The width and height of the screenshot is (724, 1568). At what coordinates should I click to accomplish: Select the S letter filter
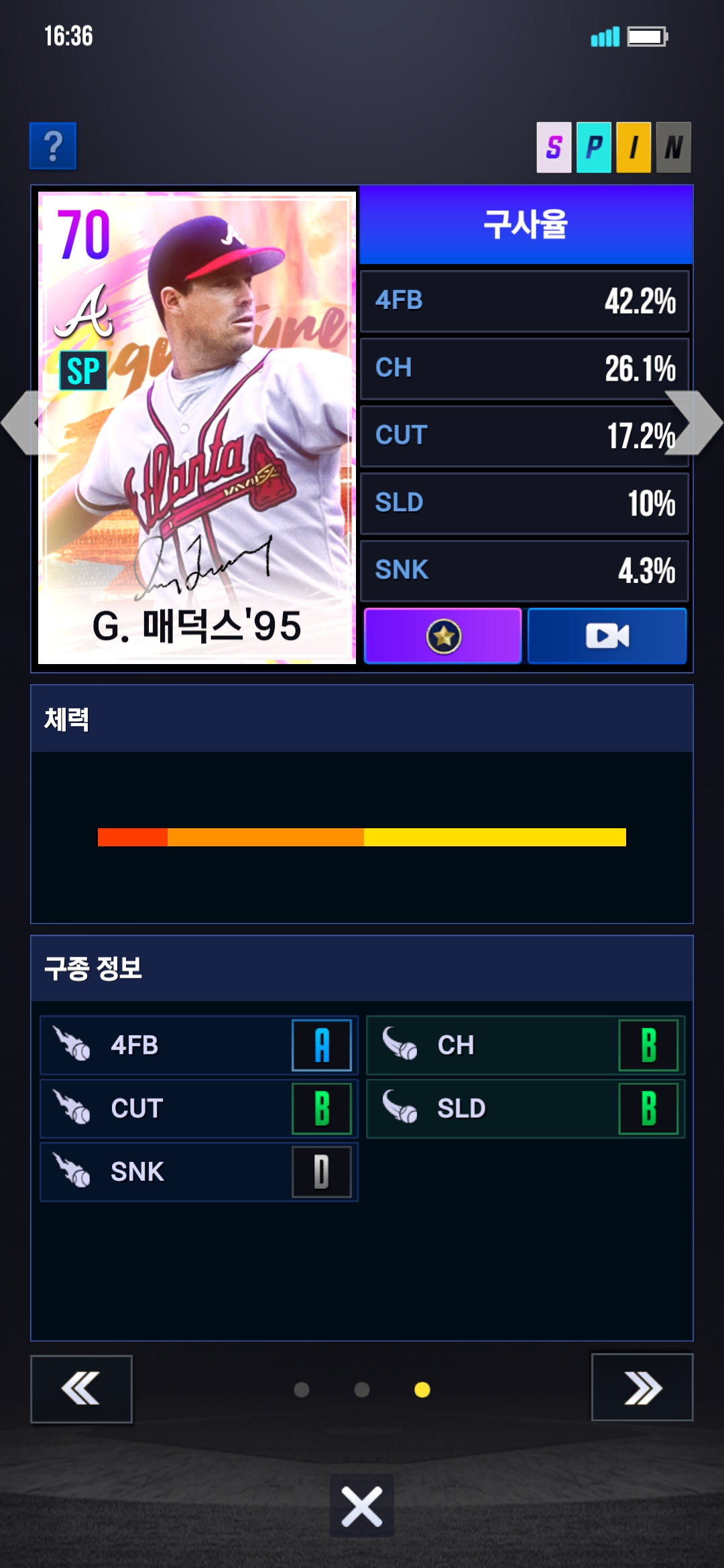point(554,147)
